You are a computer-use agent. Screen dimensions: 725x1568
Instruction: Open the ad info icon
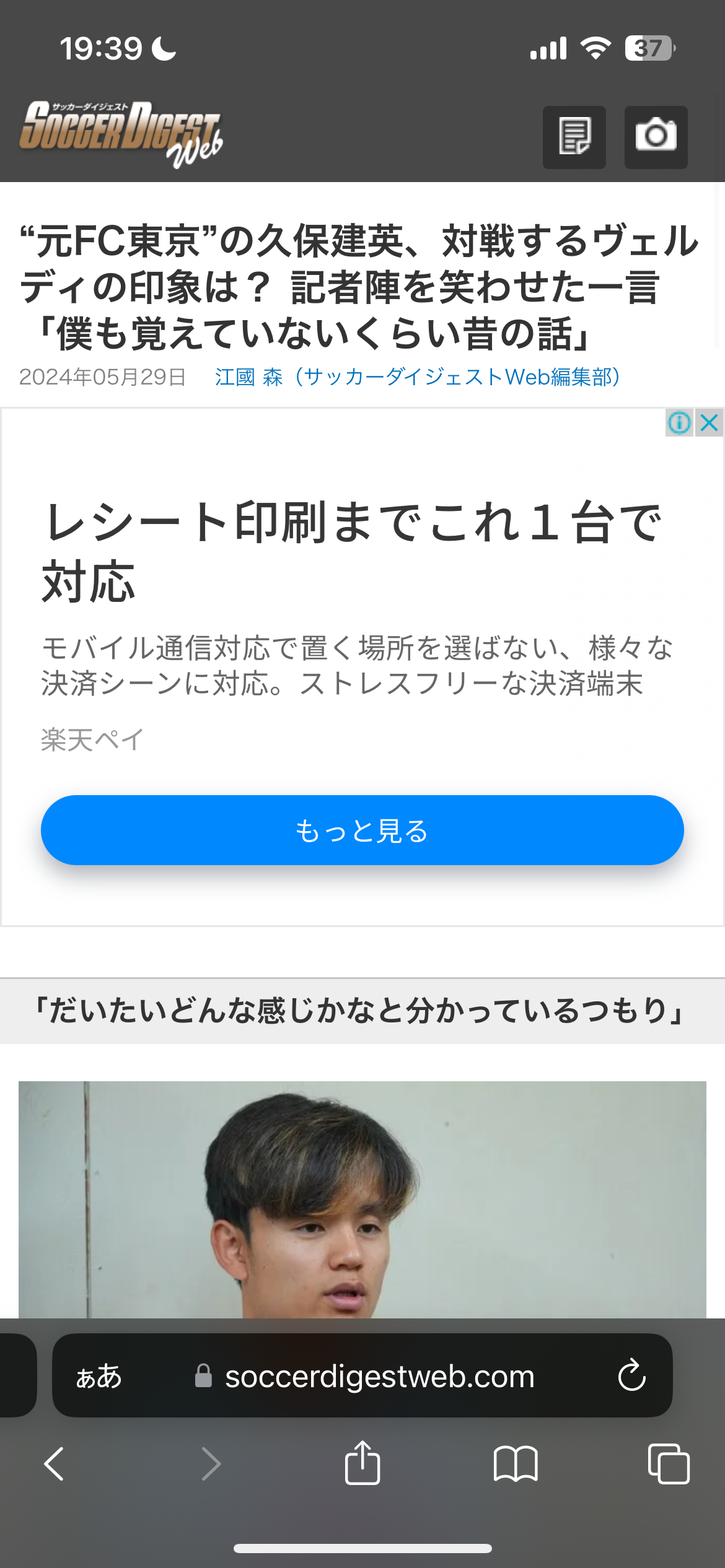point(679,422)
